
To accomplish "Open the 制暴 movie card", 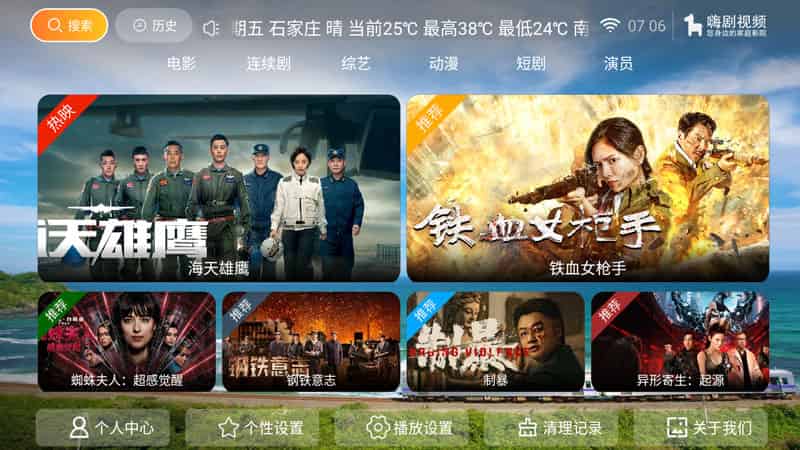I will coord(495,341).
